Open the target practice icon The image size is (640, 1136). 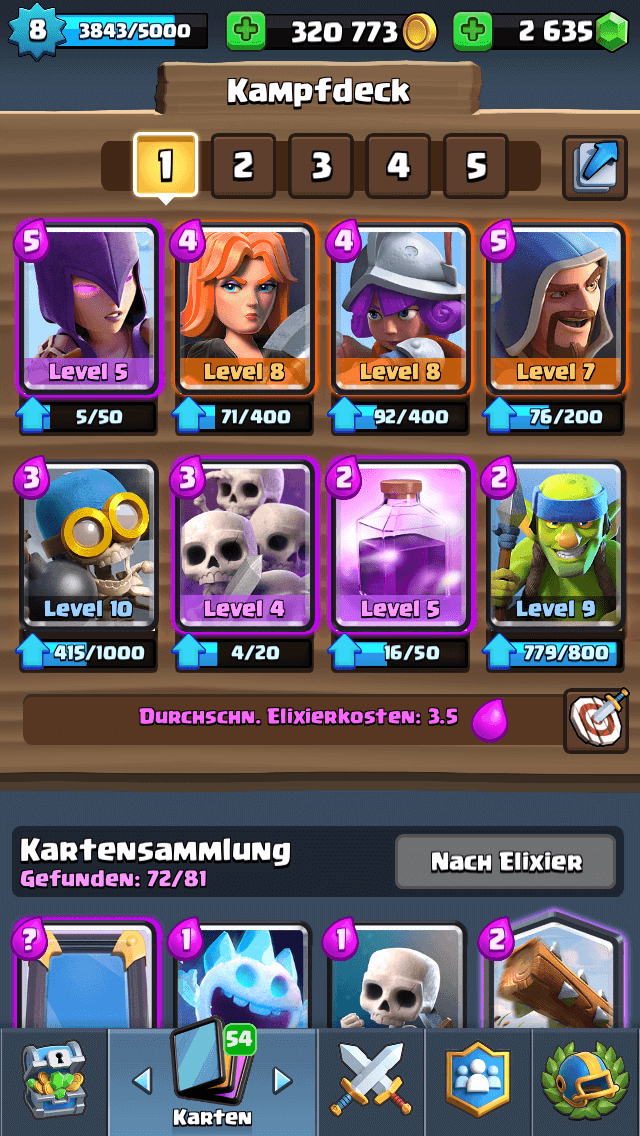596,720
